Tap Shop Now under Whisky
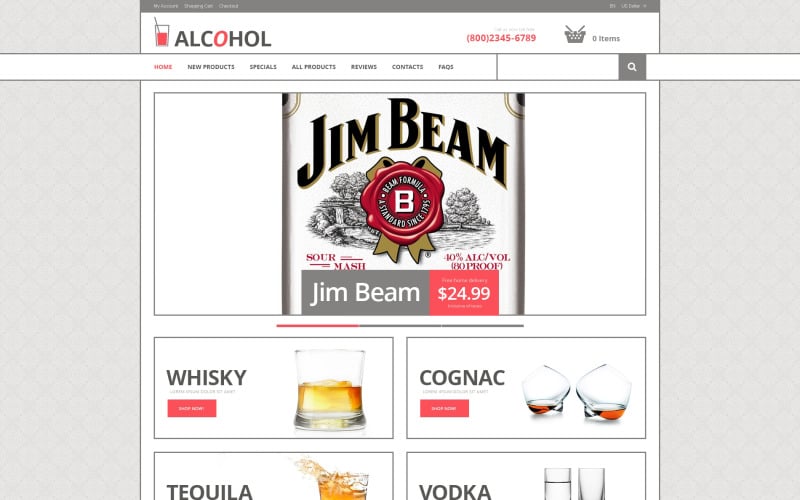Image resolution: width=800 pixels, height=500 pixels. tap(192, 408)
